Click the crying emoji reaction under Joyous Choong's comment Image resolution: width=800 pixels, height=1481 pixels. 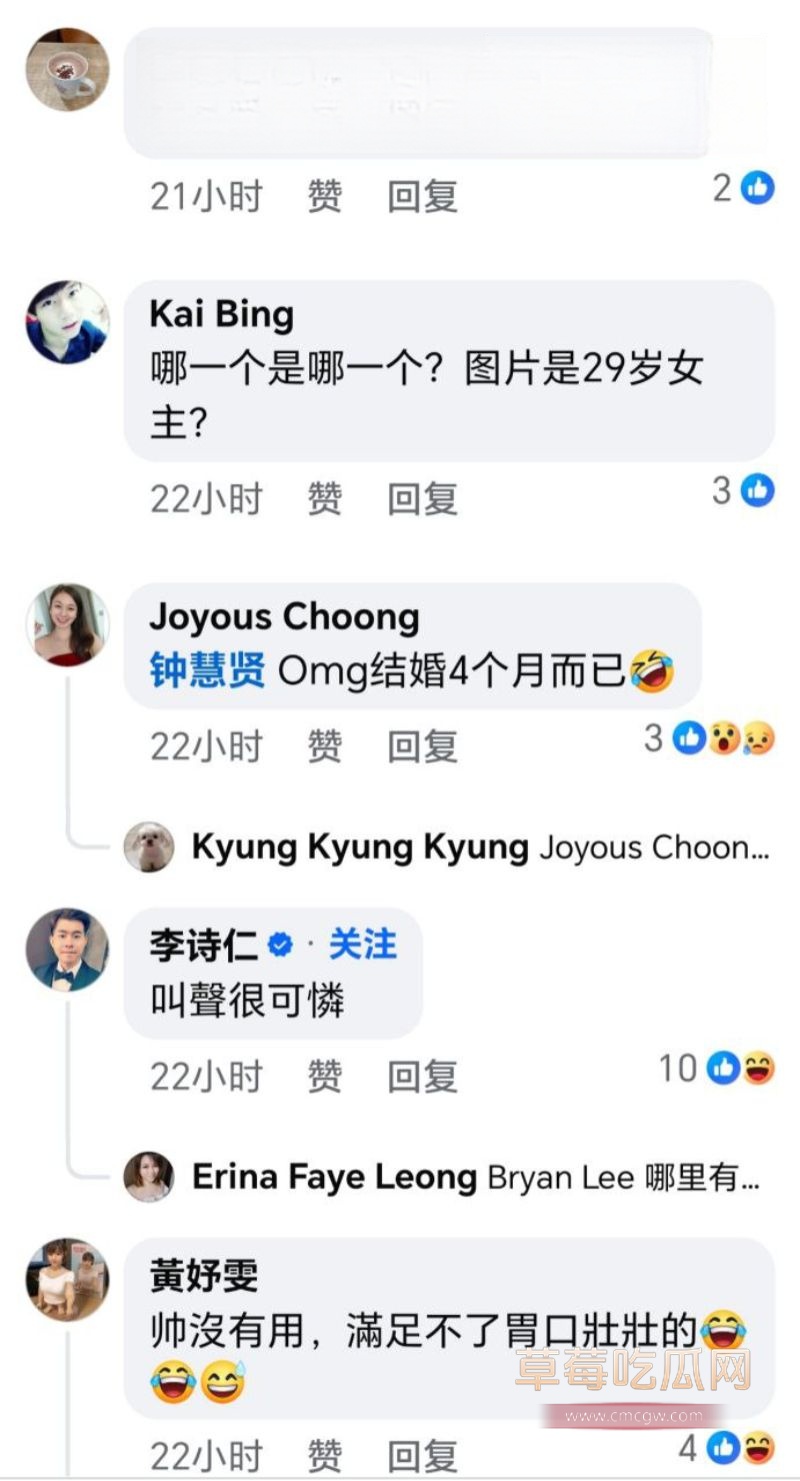click(758, 736)
